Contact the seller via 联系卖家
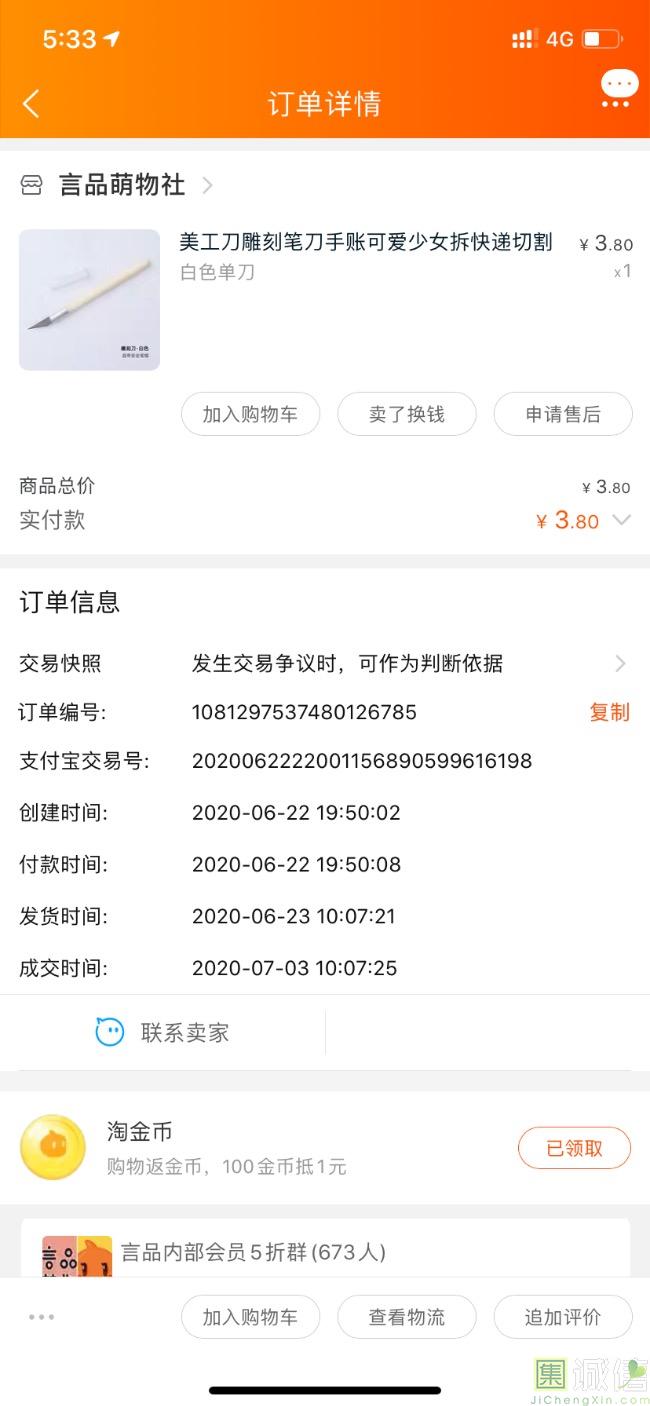650x1406 pixels. [x=163, y=1032]
